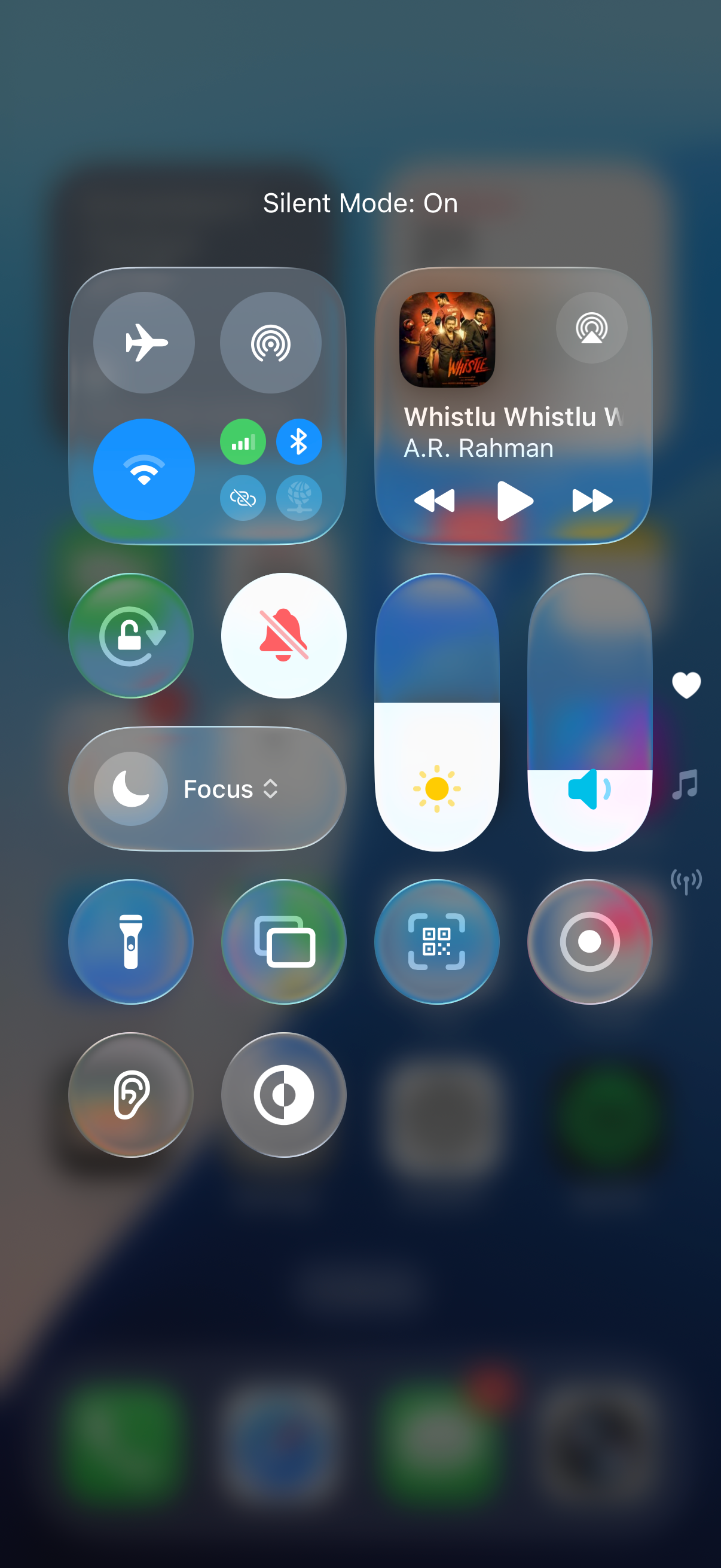Skip to the previous track

(x=435, y=501)
